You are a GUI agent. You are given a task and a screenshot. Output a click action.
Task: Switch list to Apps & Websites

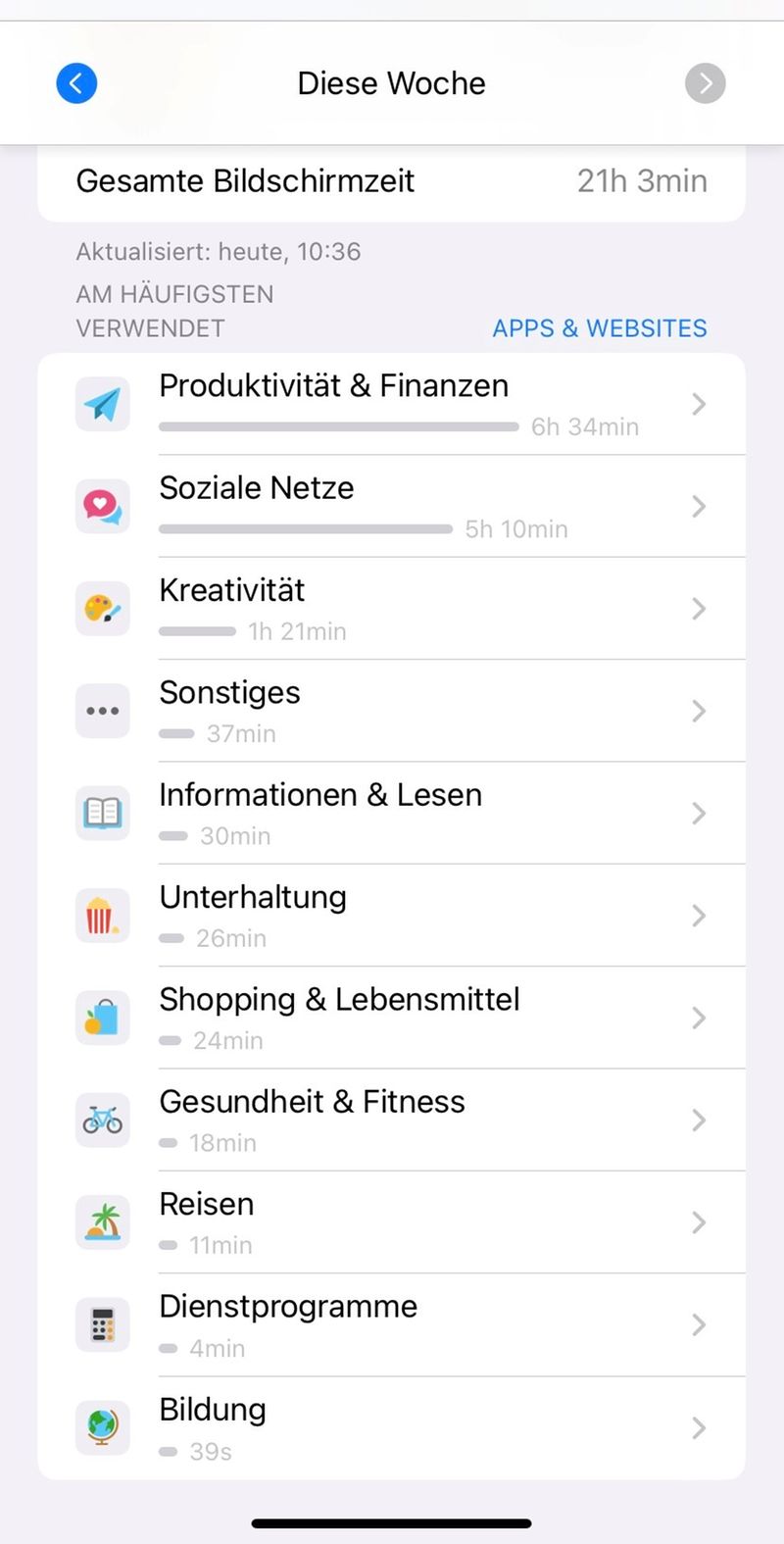pyautogui.click(x=599, y=328)
